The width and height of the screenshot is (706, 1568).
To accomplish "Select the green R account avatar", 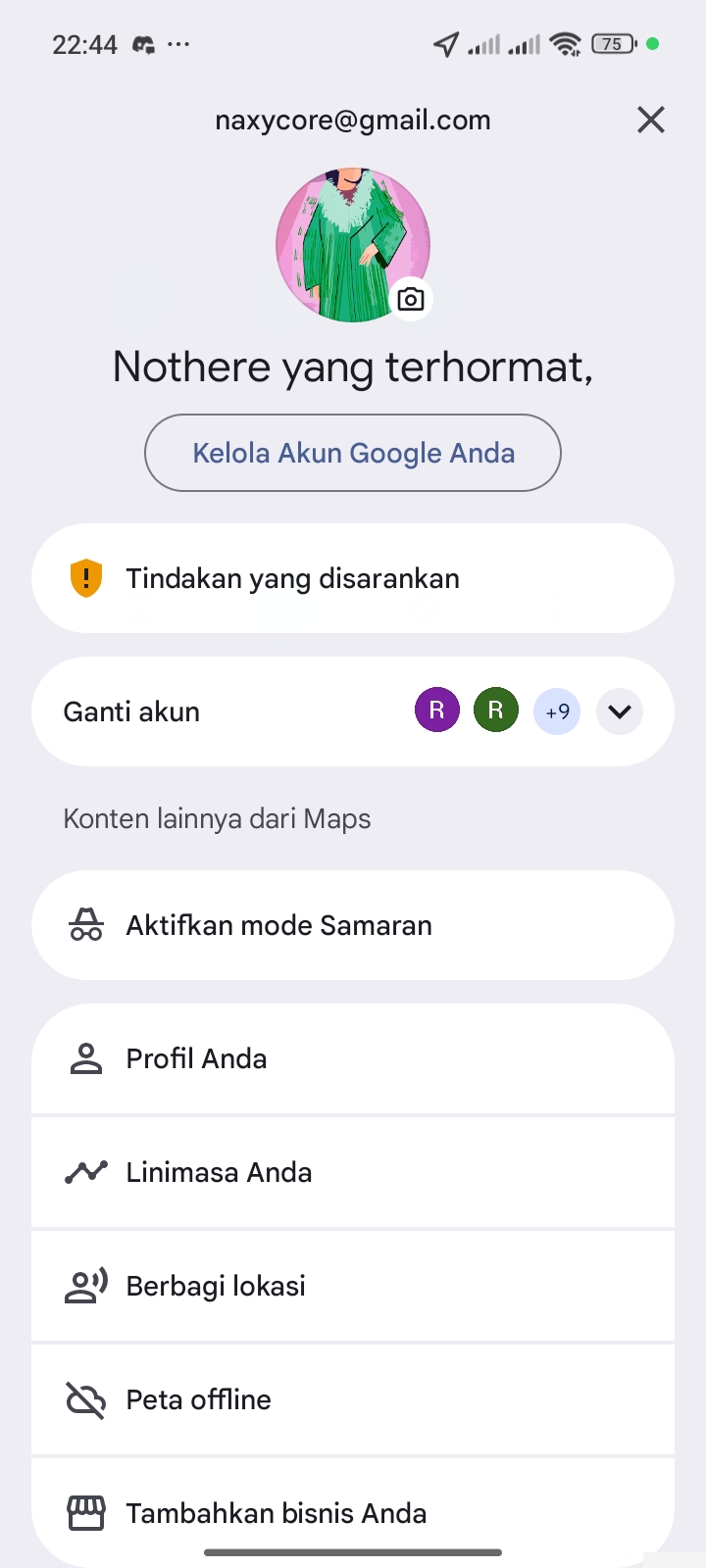I will (496, 711).
